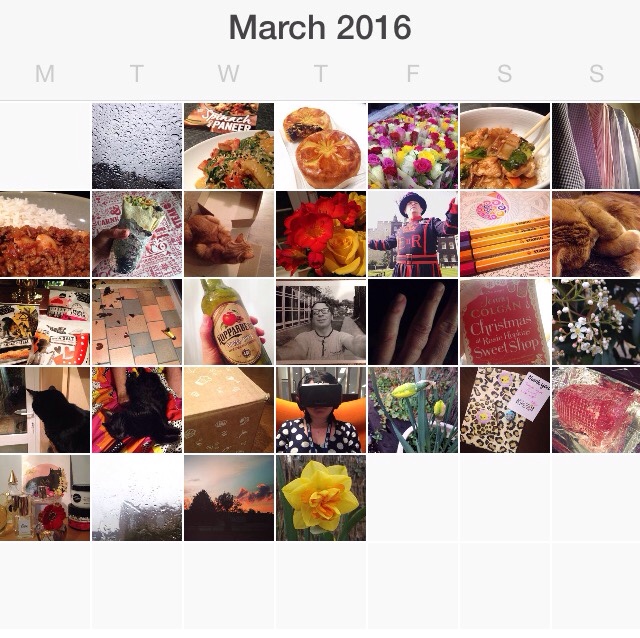The width and height of the screenshot is (640, 638).
Task: Open the red and yellow roses photo
Action: tap(321, 234)
